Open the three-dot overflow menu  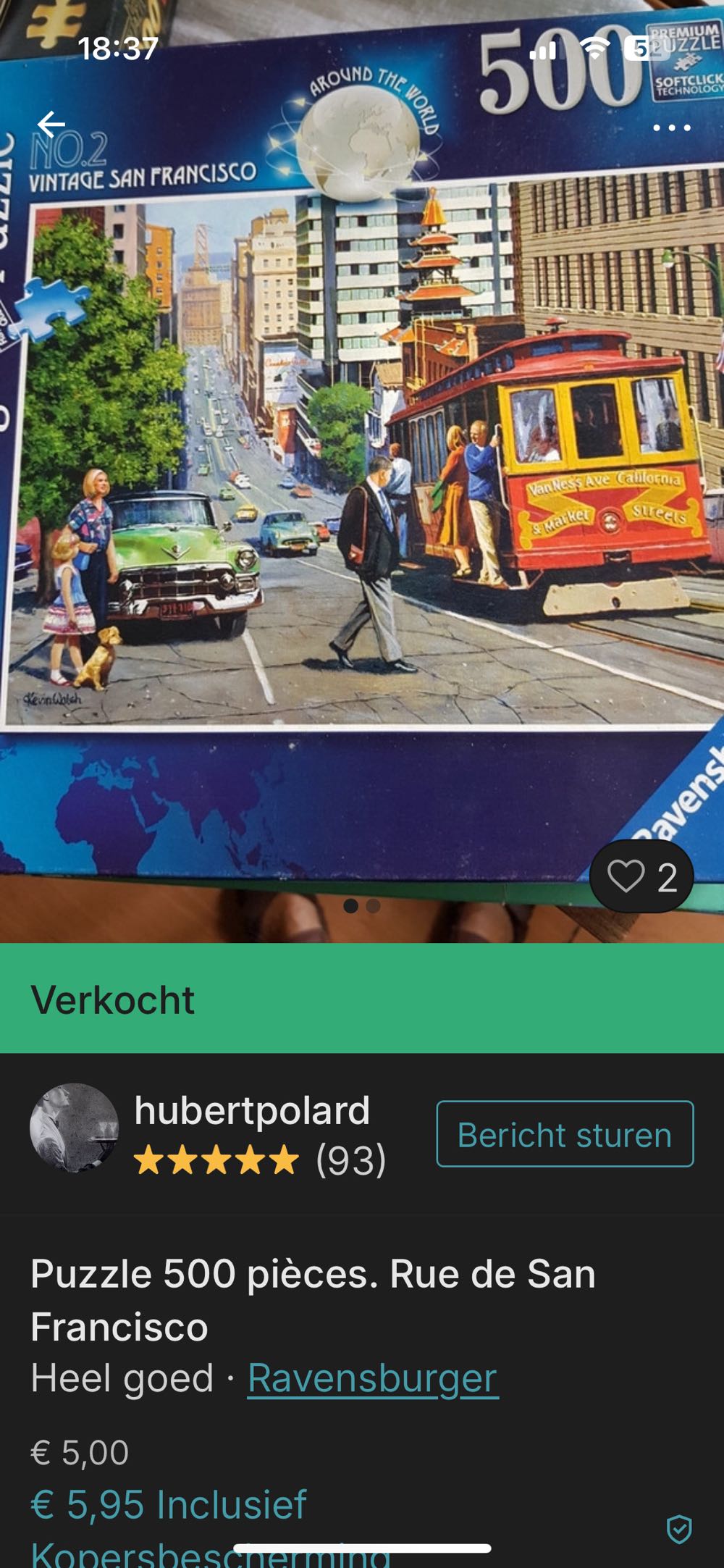click(671, 128)
